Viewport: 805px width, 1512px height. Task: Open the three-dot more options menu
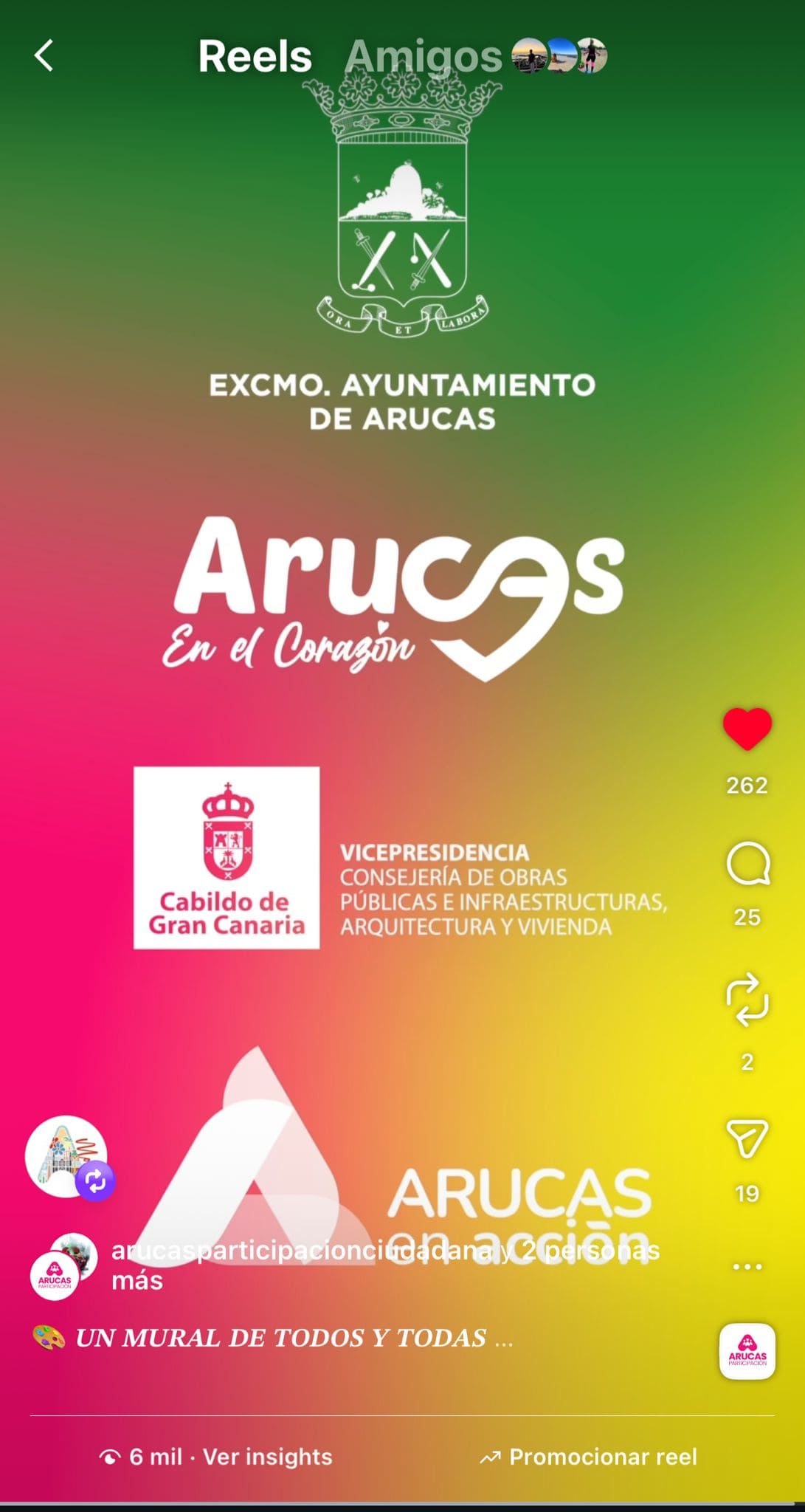click(x=747, y=1267)
